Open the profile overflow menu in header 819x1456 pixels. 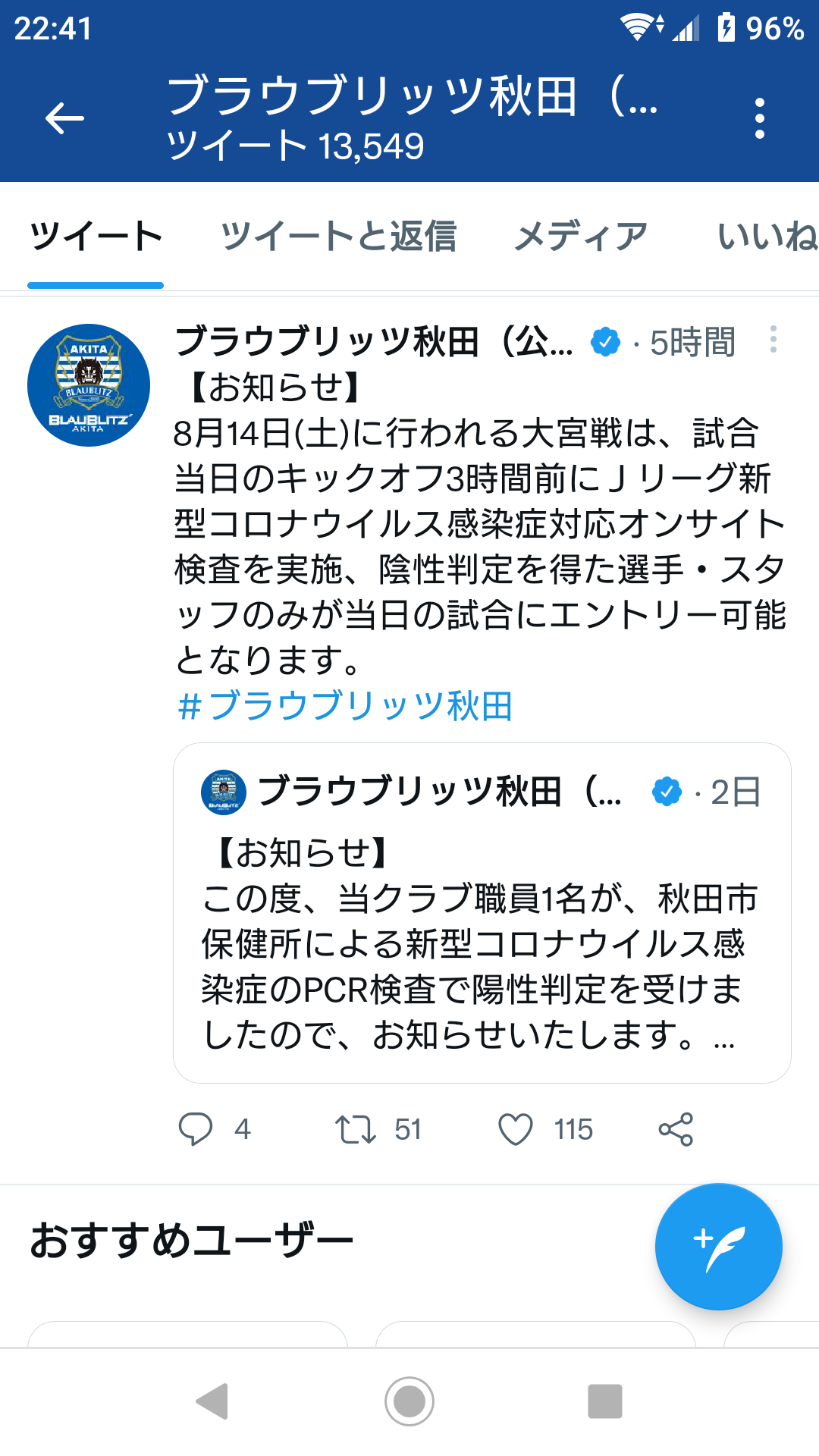tap(759, 118)
